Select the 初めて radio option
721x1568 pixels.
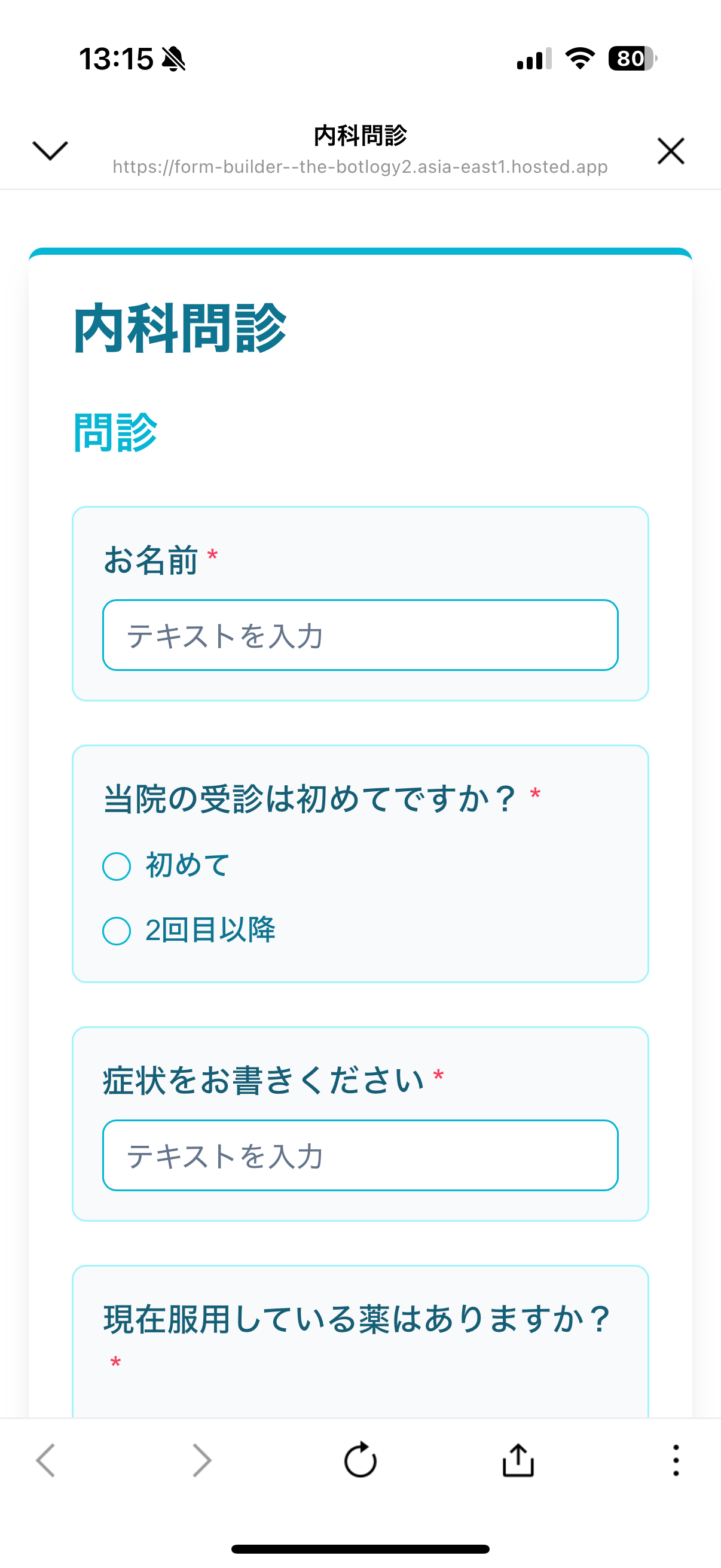[x=117, y=866]
